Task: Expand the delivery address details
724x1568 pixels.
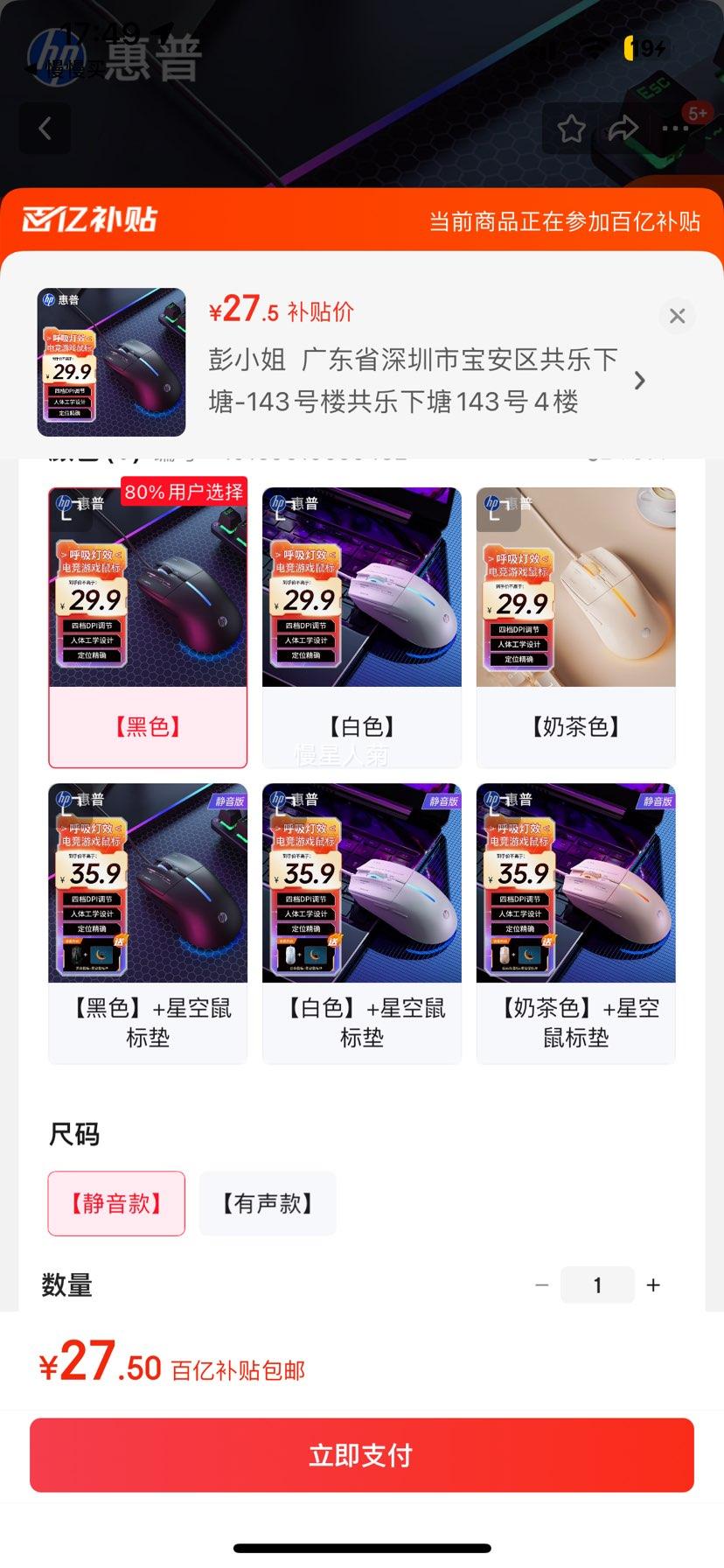Action: pos(639,381)
